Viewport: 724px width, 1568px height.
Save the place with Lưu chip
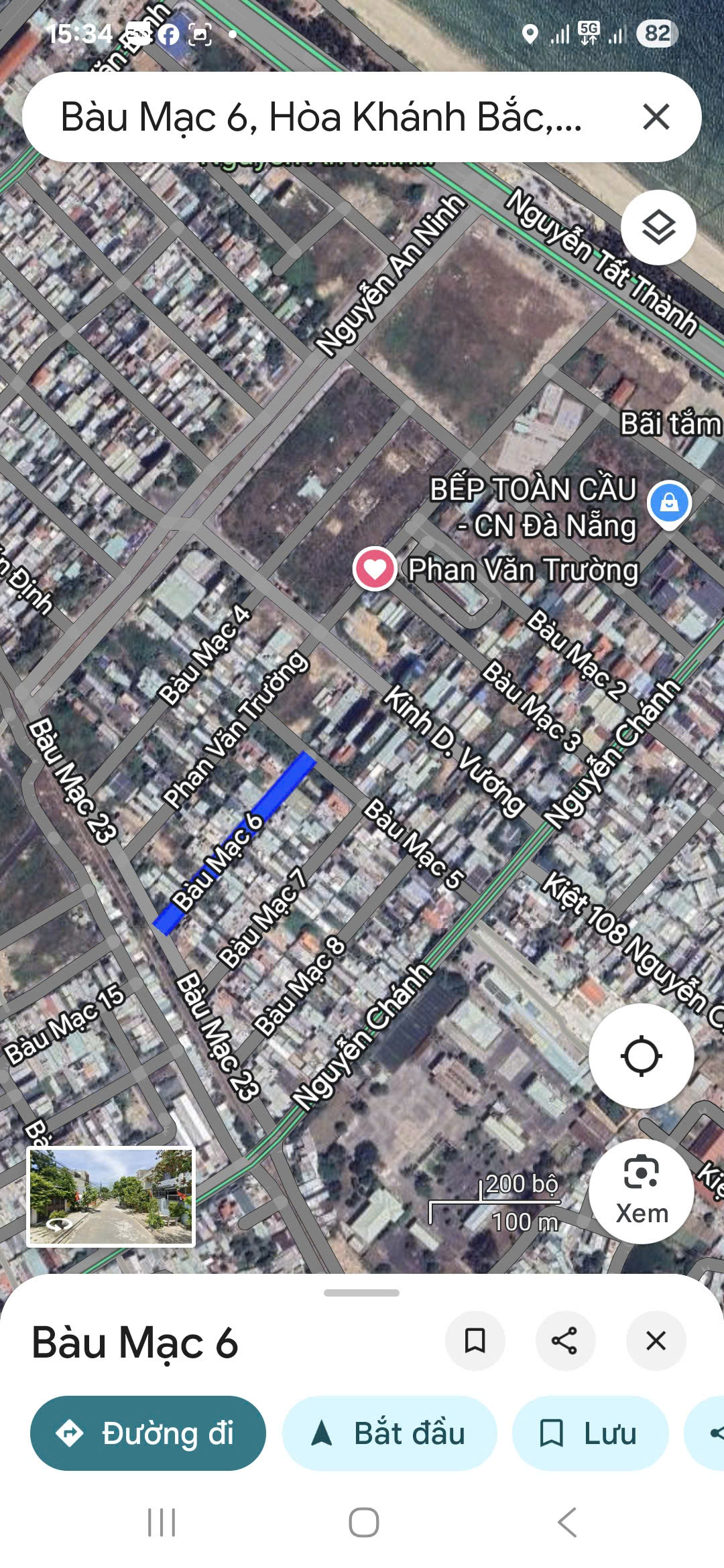point(590,1433)
